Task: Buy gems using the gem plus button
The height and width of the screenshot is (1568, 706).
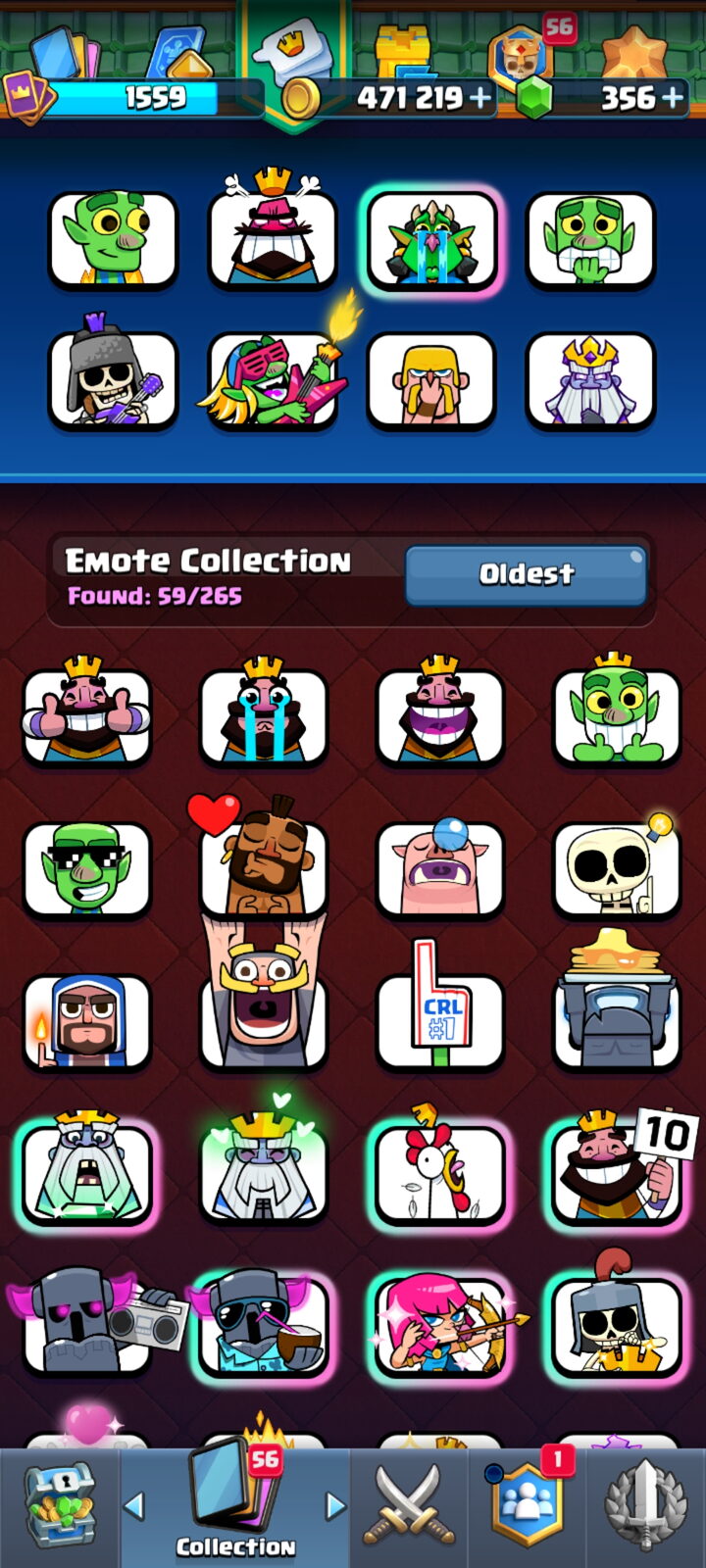Action: 673,98
